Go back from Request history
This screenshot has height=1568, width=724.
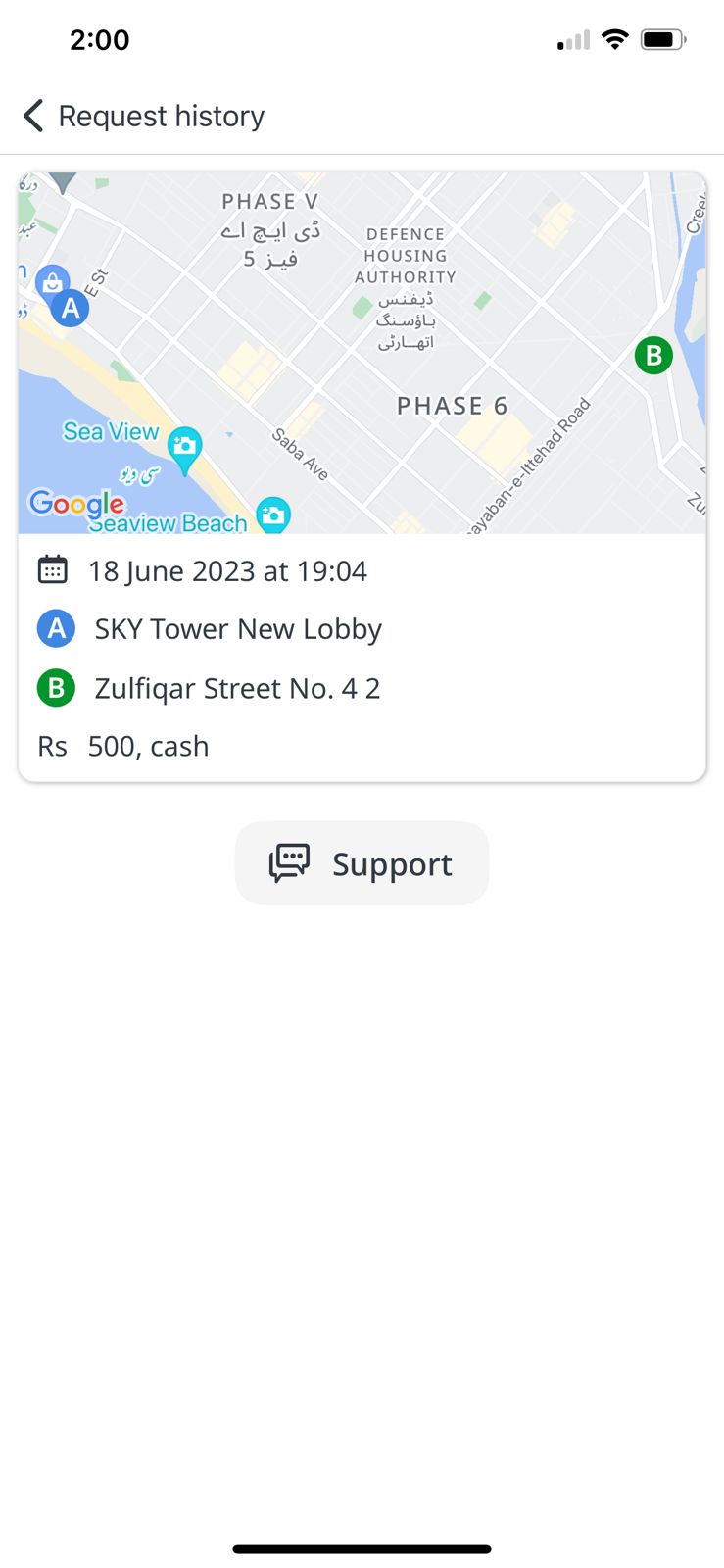point(33,116)
